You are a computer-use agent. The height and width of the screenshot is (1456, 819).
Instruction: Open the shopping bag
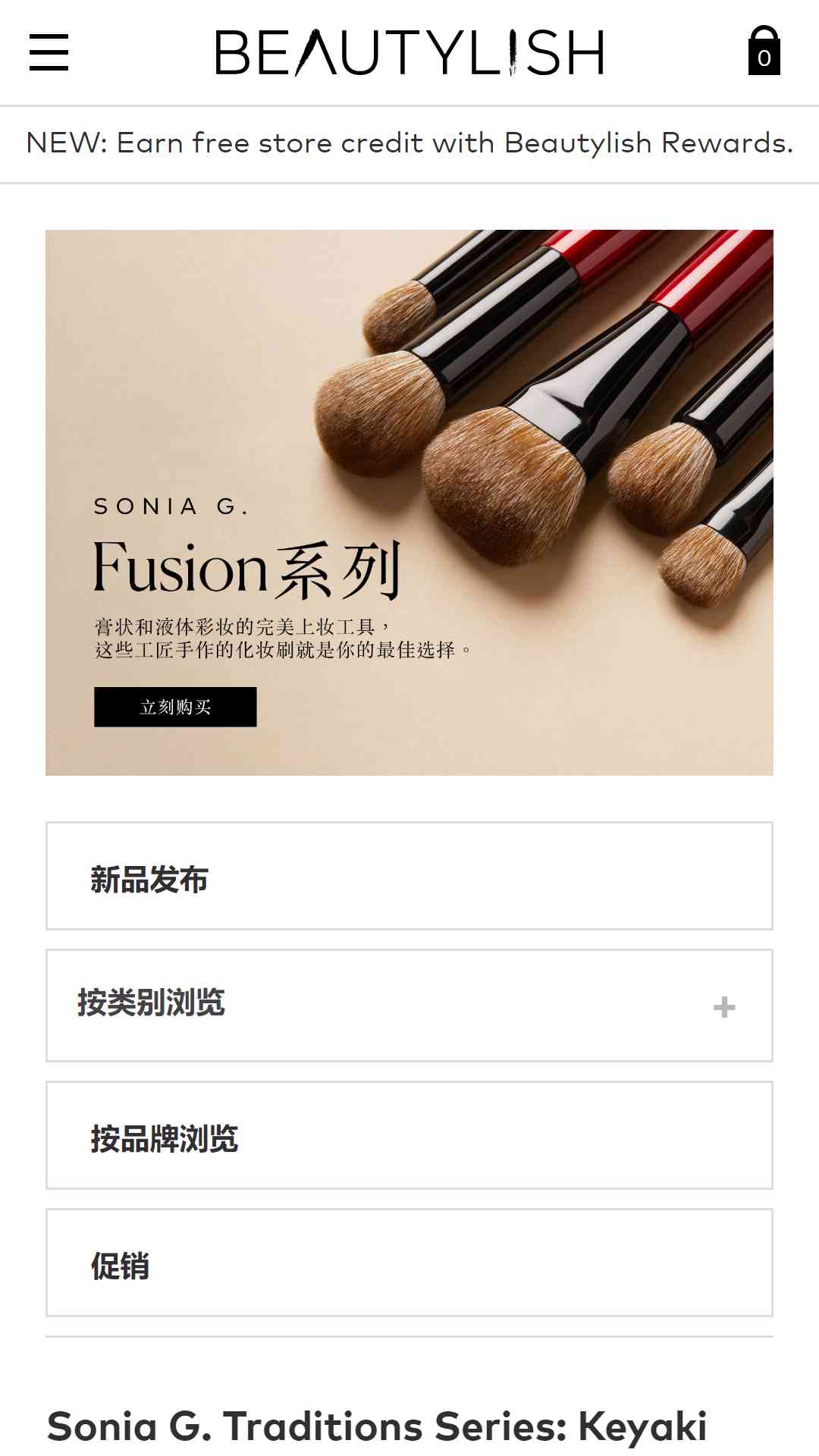[x=764, y=51]
